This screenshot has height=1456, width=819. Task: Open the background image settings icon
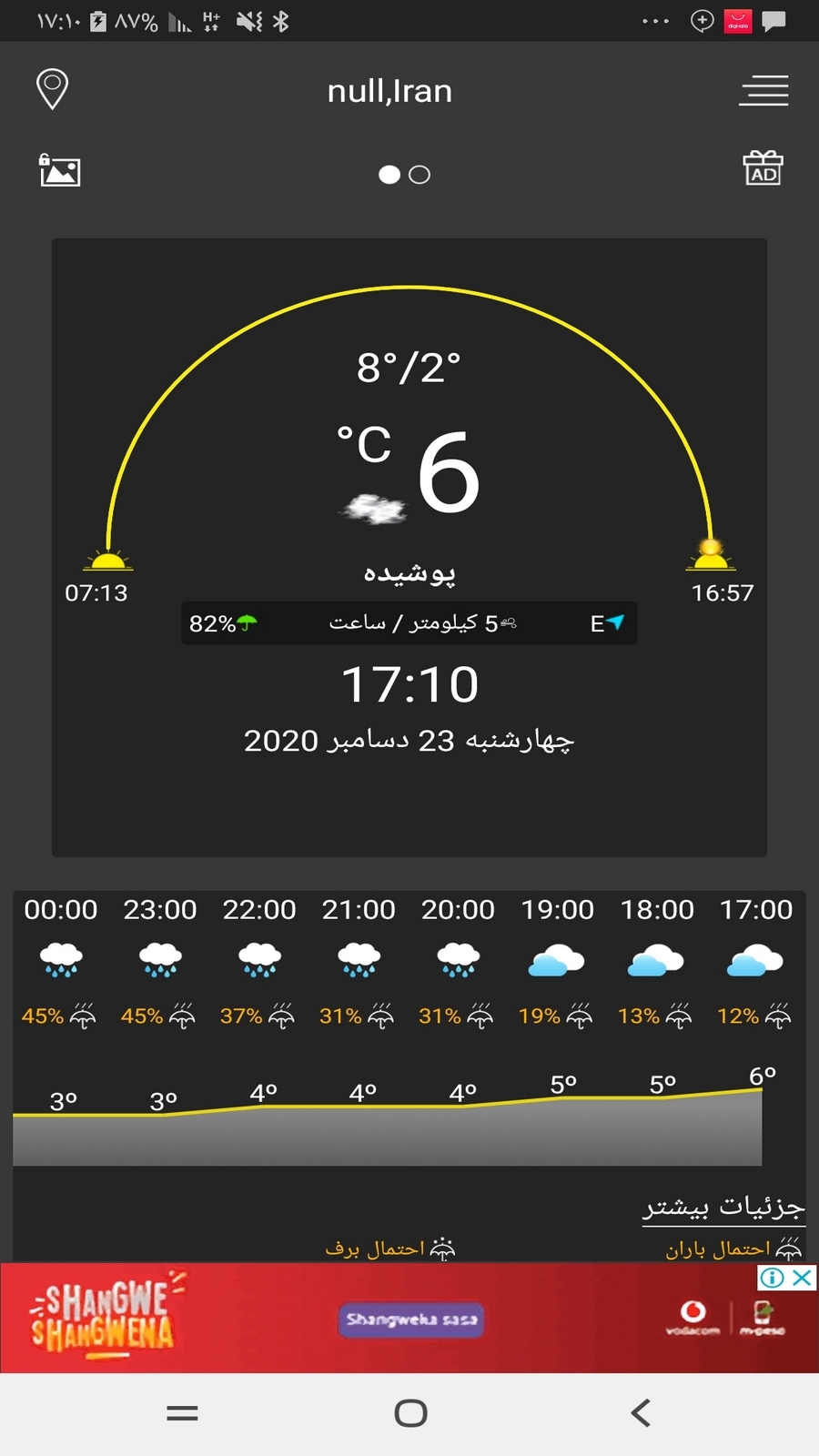[x=60, y=170]
